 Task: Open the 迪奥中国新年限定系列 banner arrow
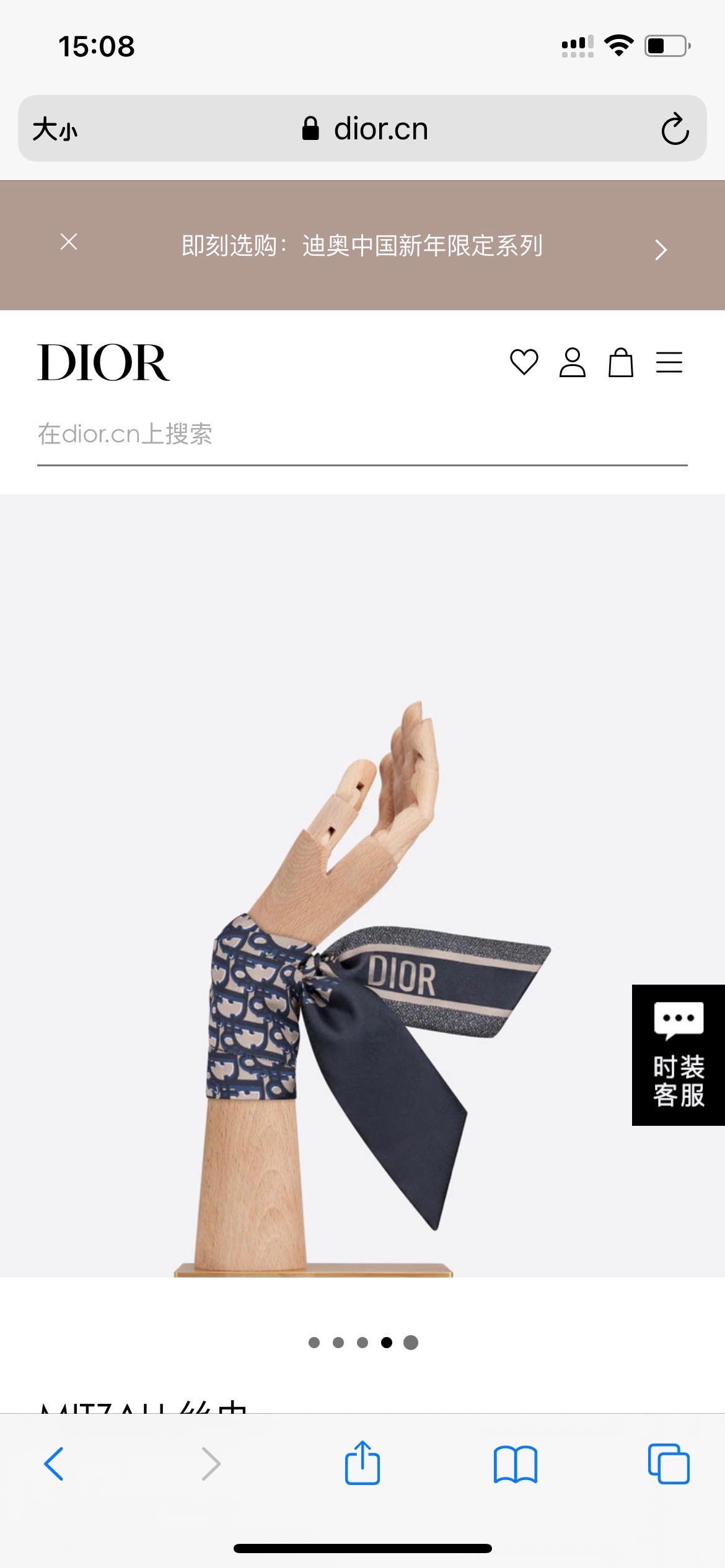click(x=661, y=250)
